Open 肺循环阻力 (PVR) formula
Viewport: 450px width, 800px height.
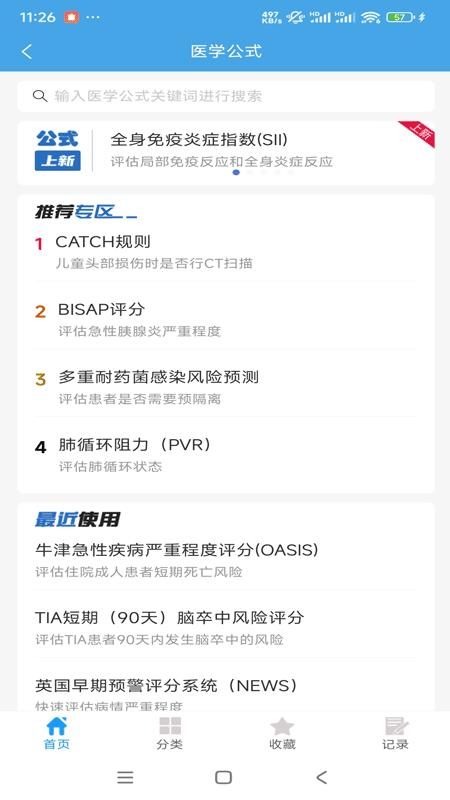click(x=226, y=455)
